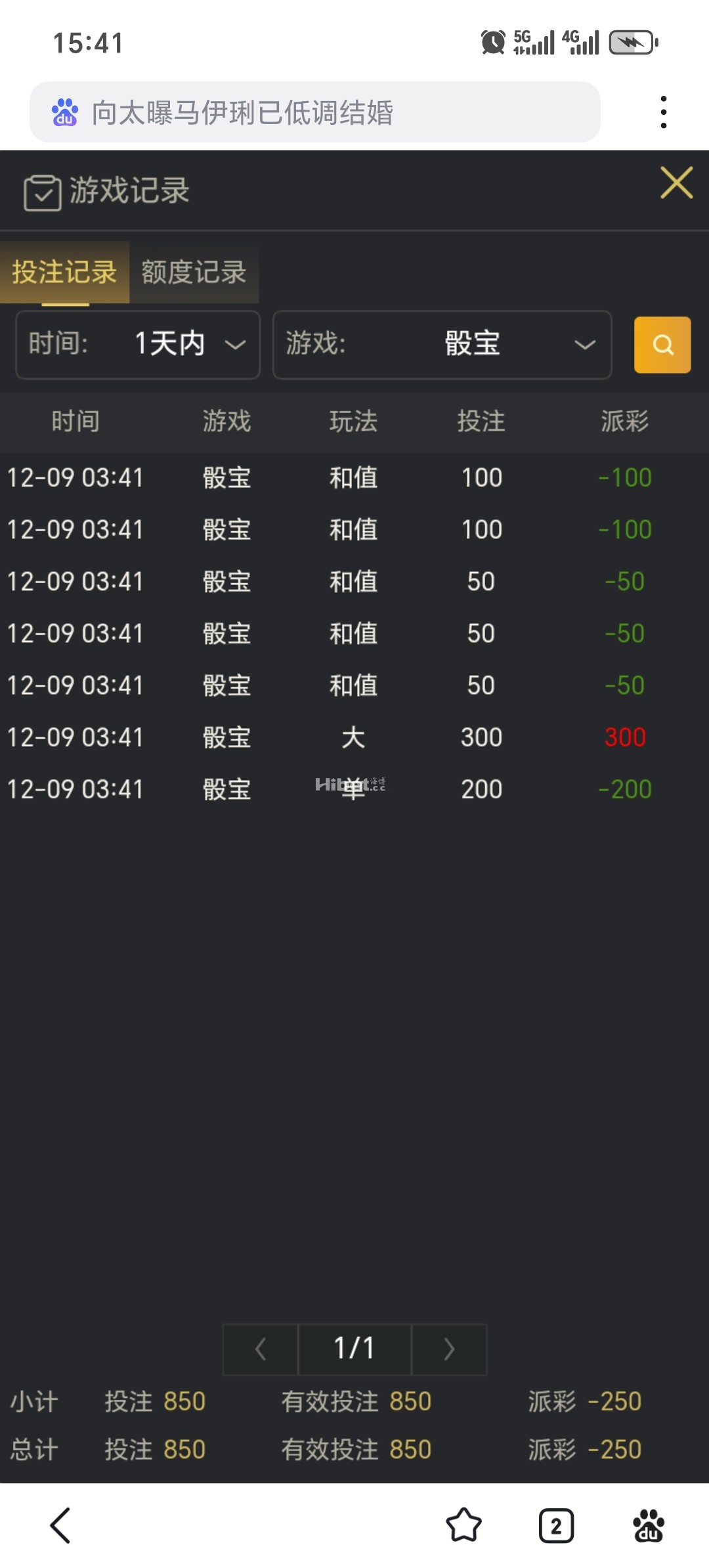This screenshot has height=1568, width=709.
Task: Close the 游戏记录 panel
Action: click(676, 183)
